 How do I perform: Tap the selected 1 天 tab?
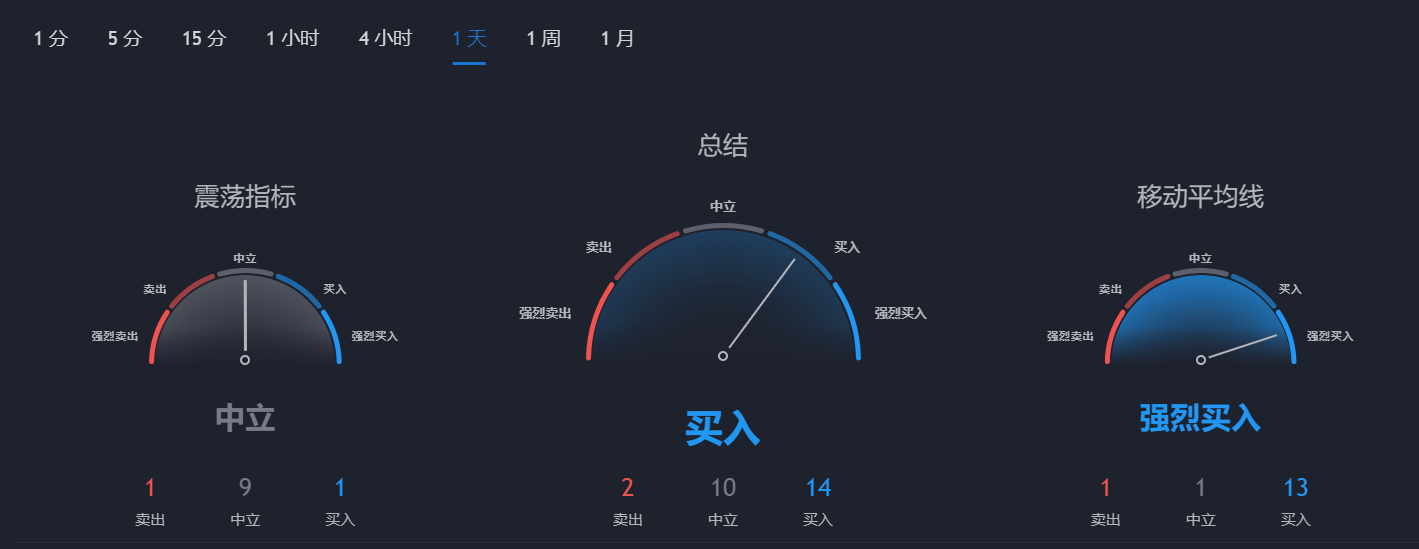[469, 39]
